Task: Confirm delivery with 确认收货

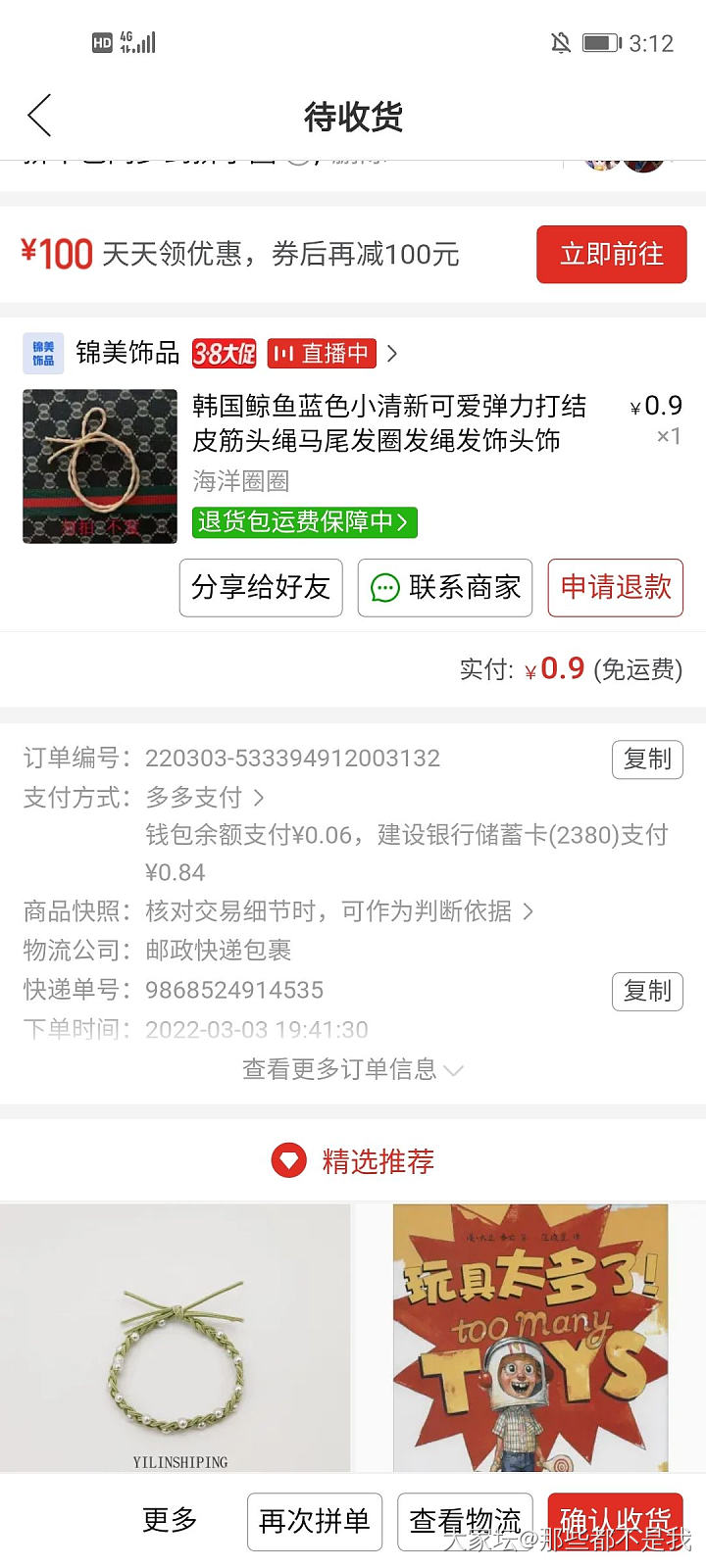Action: point(615,1521)
